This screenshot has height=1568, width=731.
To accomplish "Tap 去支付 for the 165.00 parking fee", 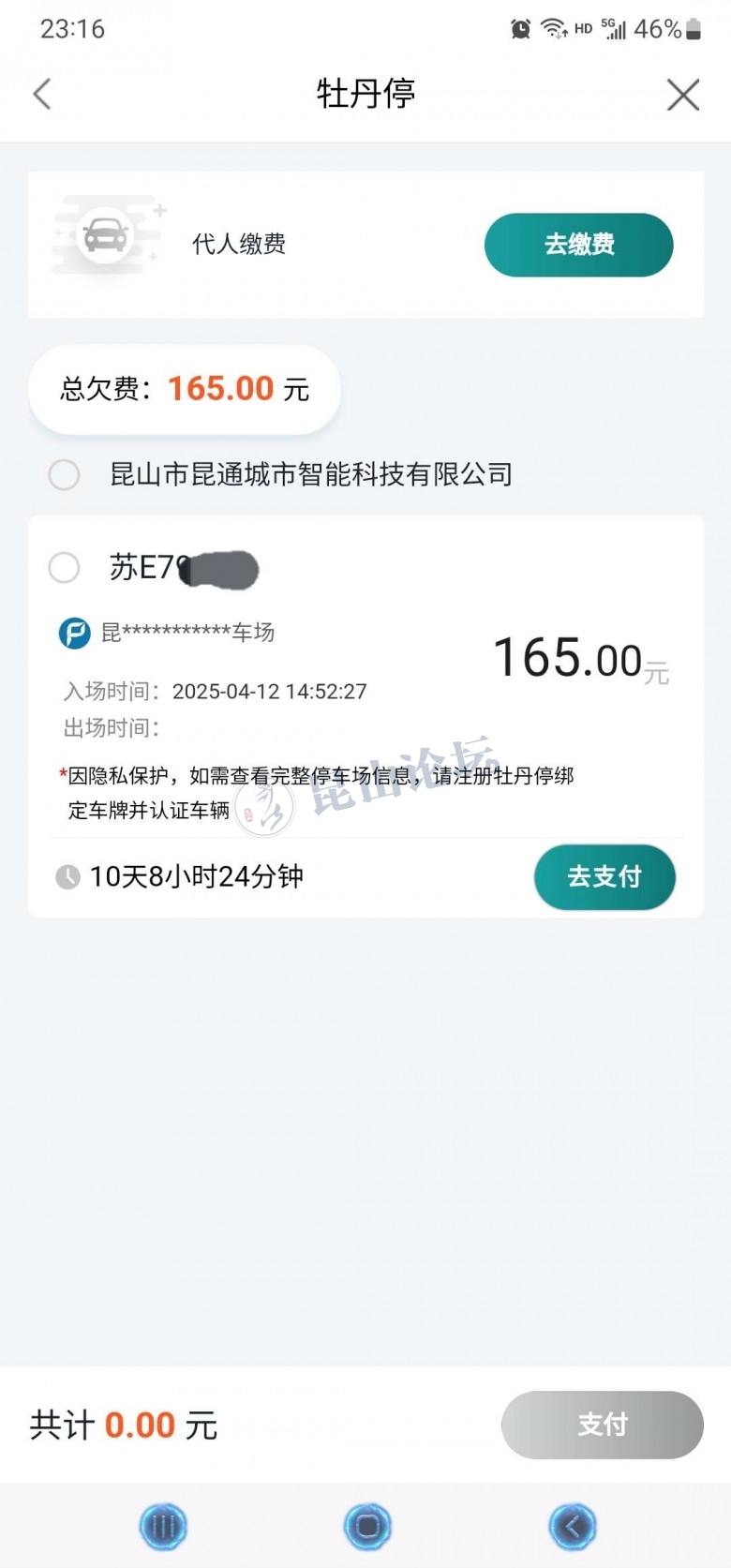I will click(x=604, y=876).
